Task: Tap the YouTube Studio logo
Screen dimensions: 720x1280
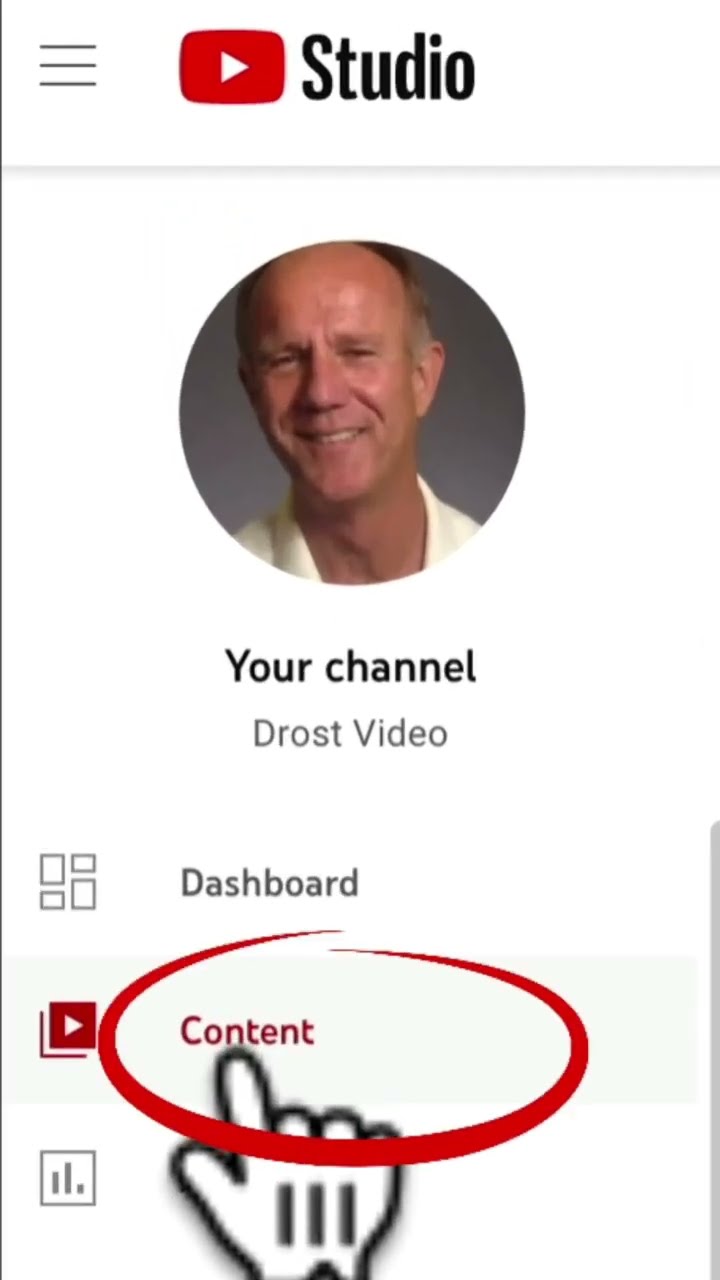Action: point(327,67)
